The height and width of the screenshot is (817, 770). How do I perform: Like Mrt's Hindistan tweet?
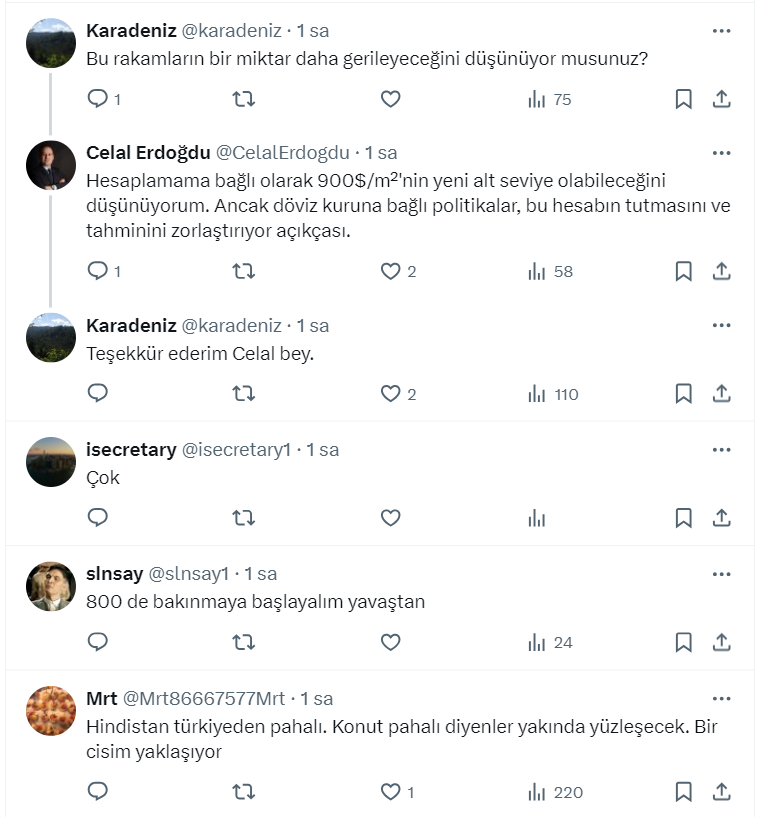[x=391, y=792]
